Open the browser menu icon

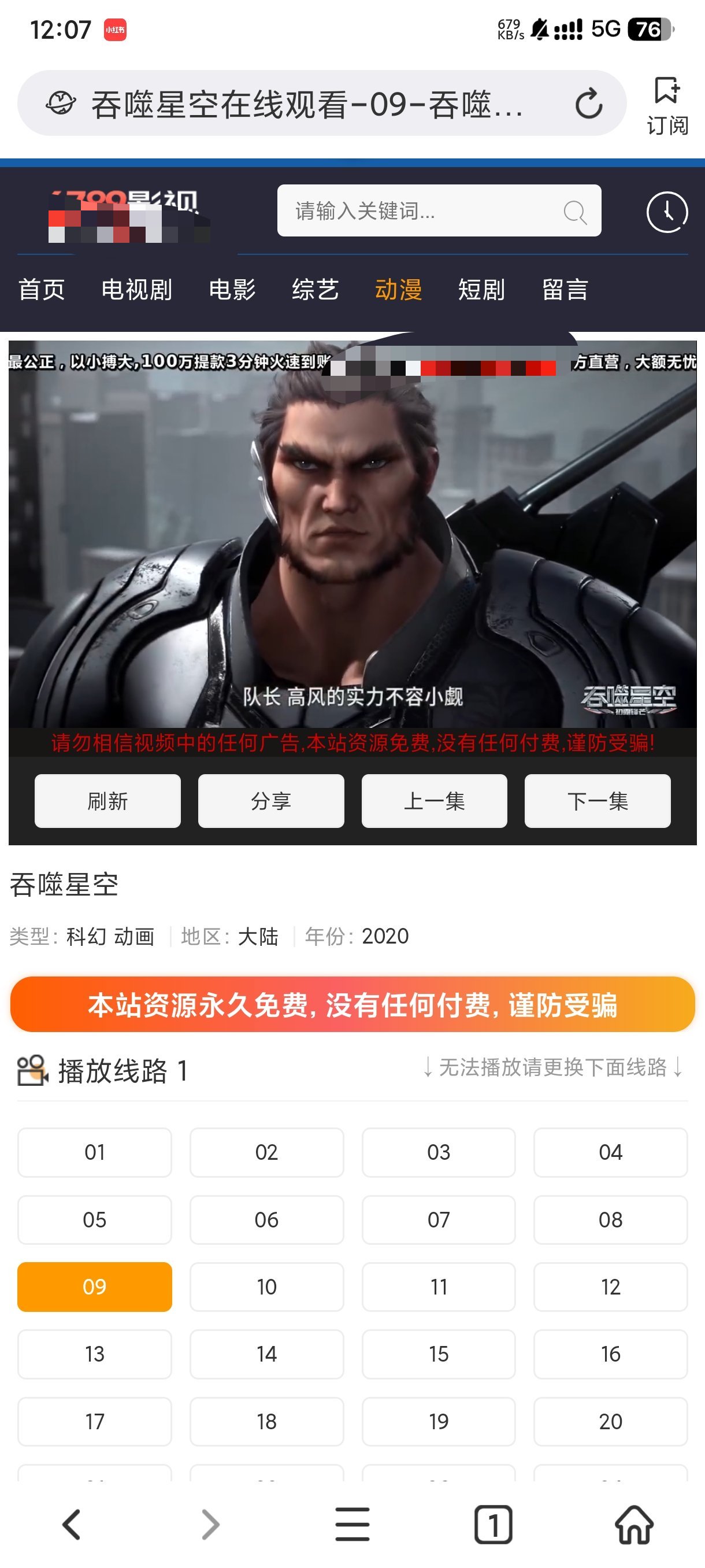pyautogui.click(x=352, y=1524)
